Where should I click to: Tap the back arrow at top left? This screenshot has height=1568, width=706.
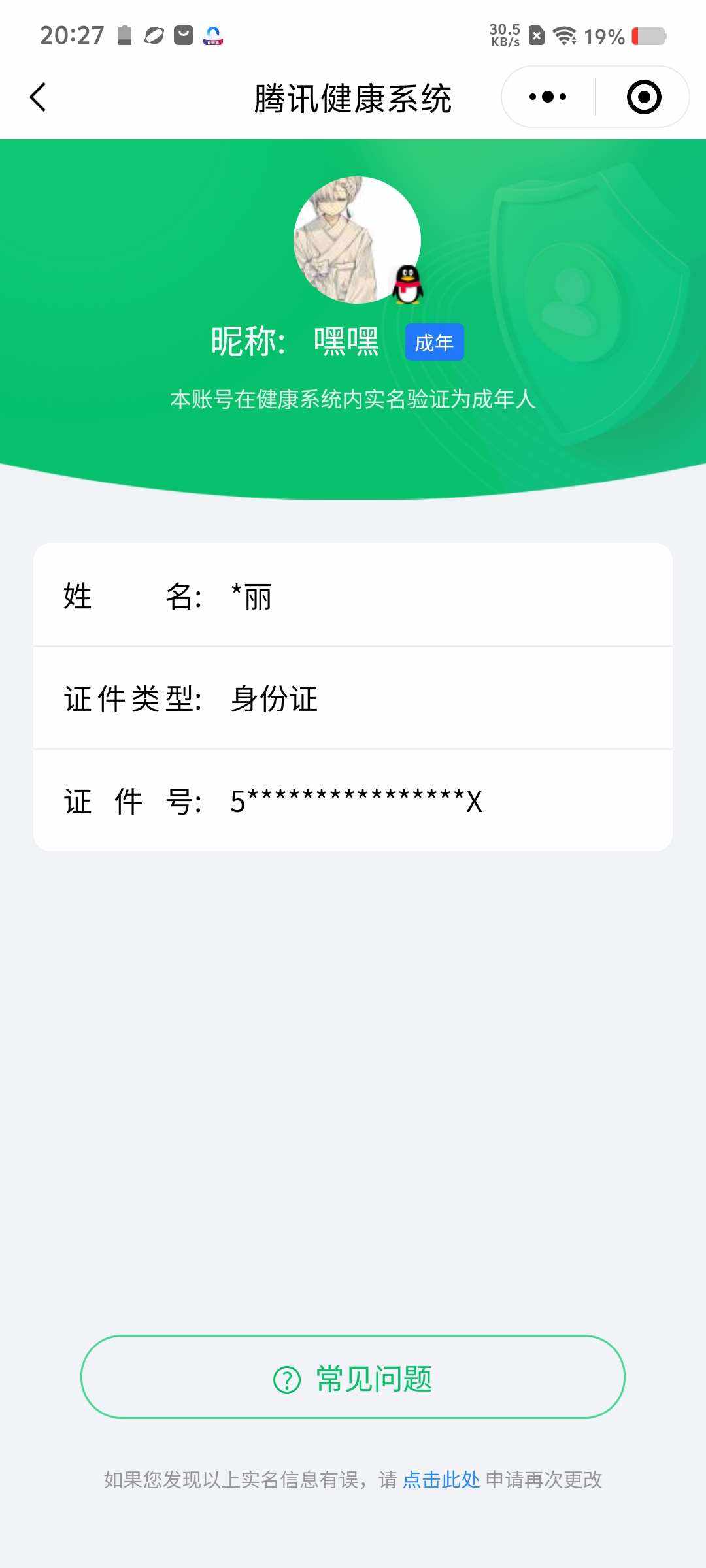(37, 95)
